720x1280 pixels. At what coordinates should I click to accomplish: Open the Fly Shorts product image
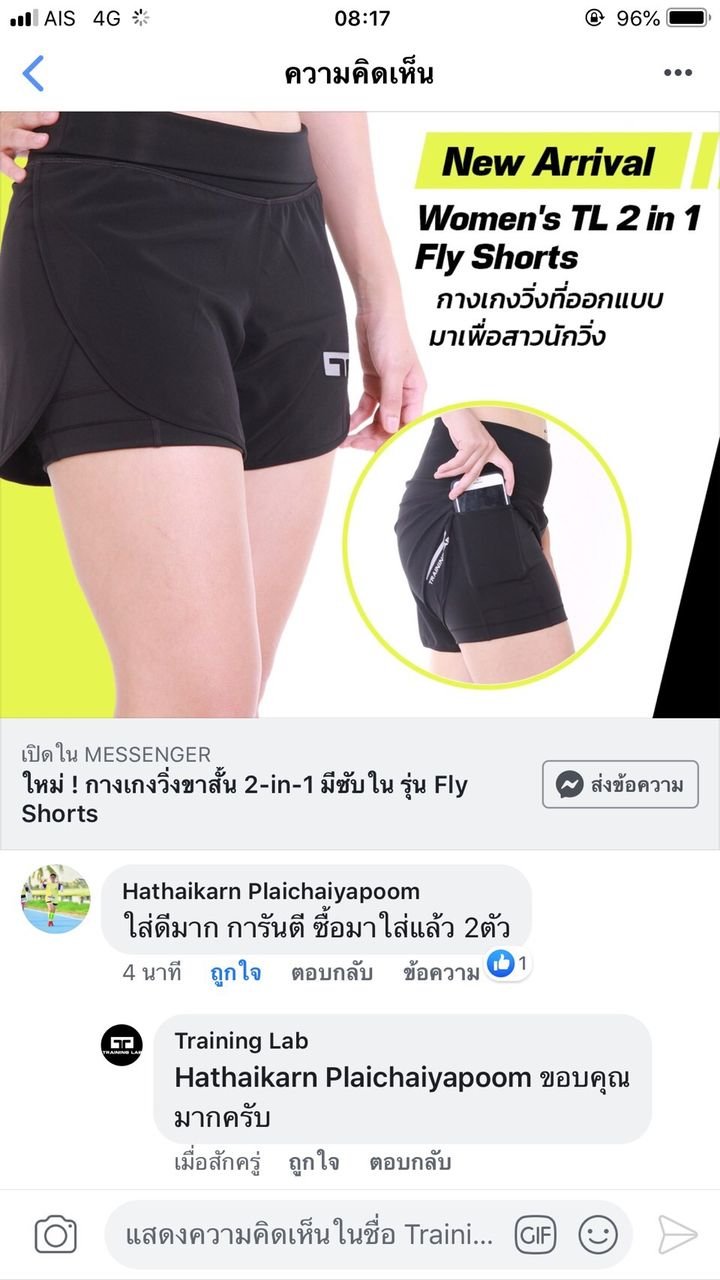[360, 414]
